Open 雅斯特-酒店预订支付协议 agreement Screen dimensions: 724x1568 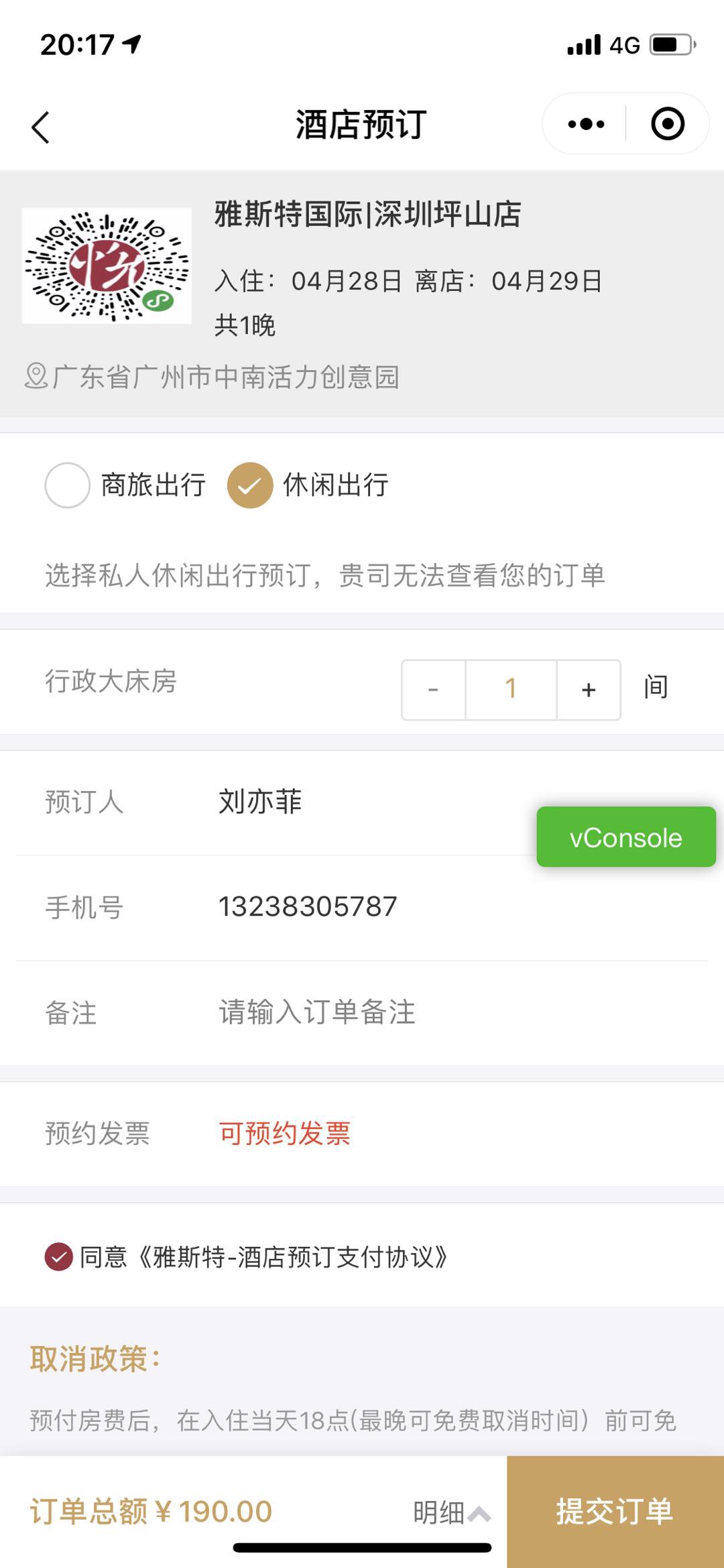tap(294, 1257)
